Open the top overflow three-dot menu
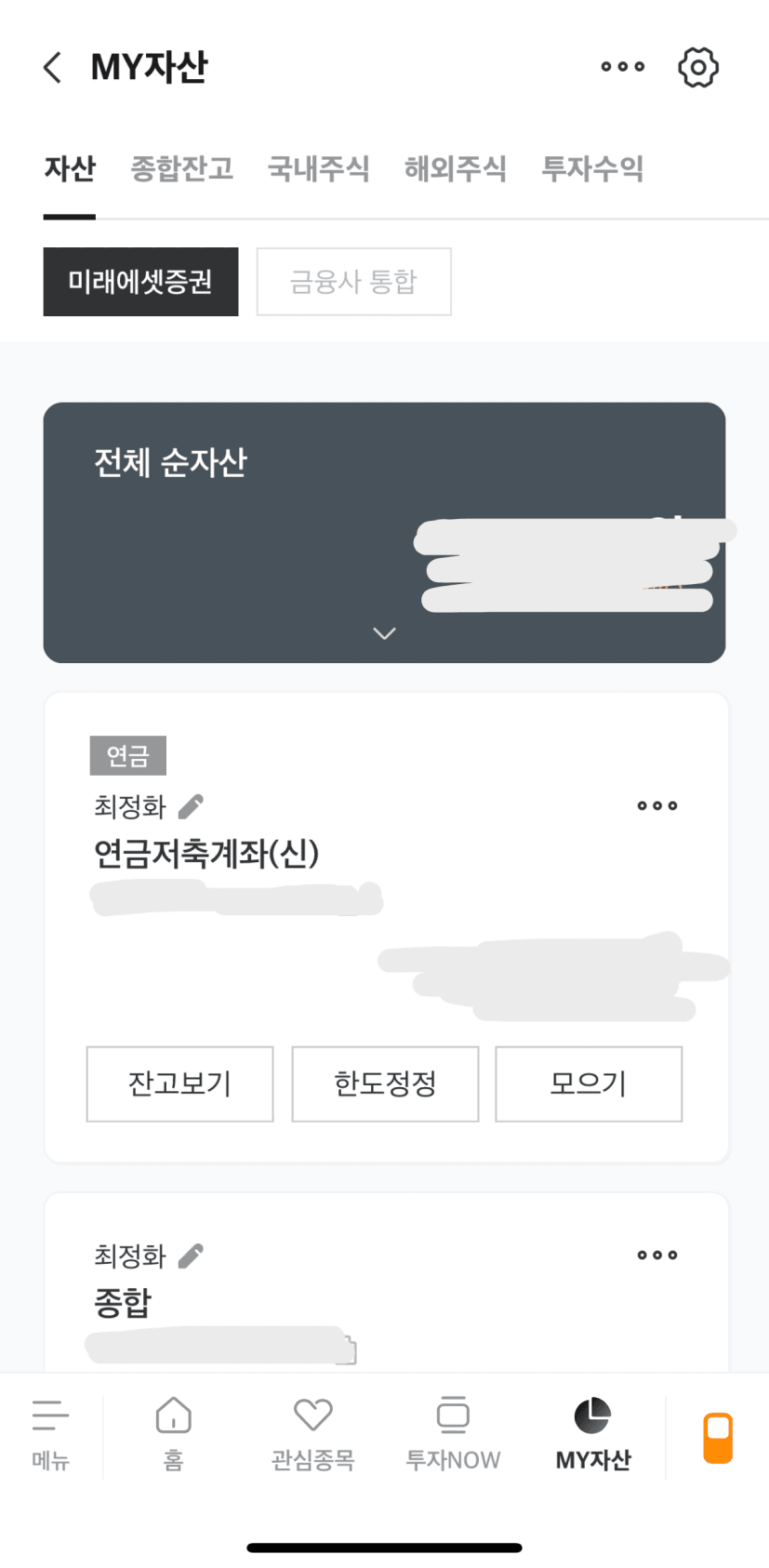The width and height of the screenshot is (769, 1568). (x=622, y=67)
